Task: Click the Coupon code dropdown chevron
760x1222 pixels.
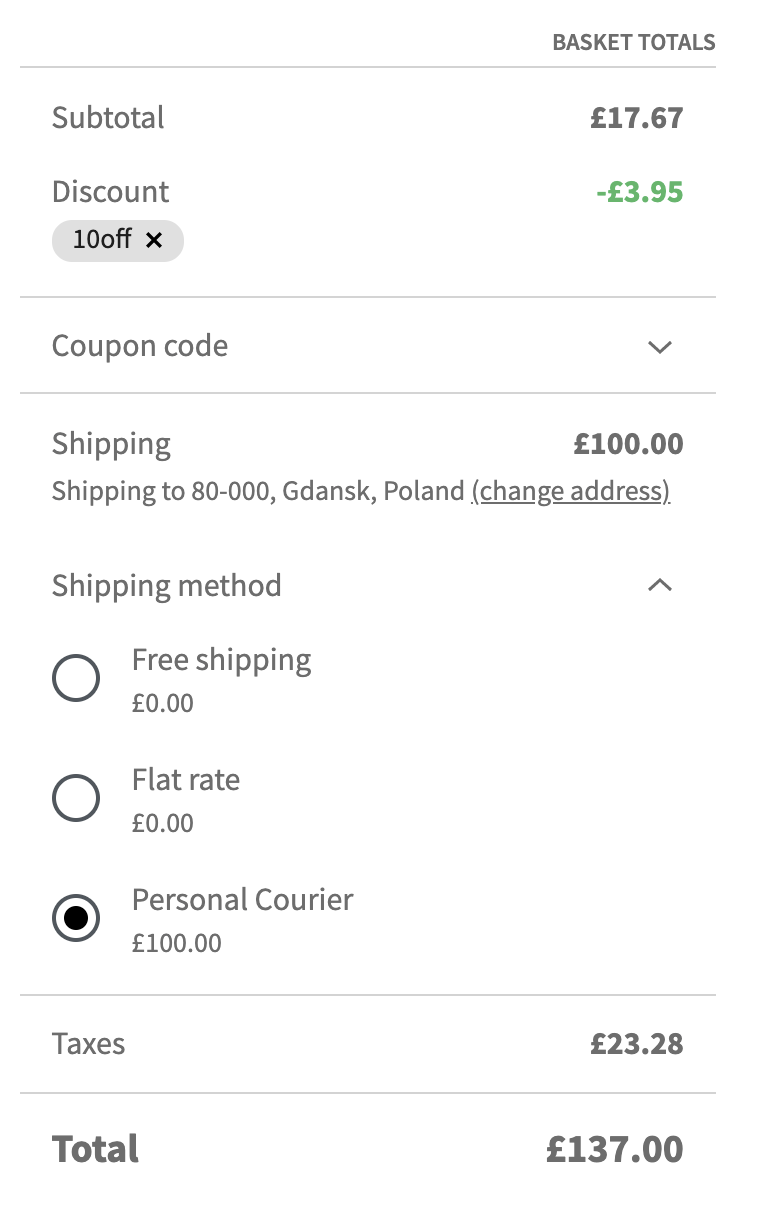Action: pyautogui.click(x=659, y=347)
